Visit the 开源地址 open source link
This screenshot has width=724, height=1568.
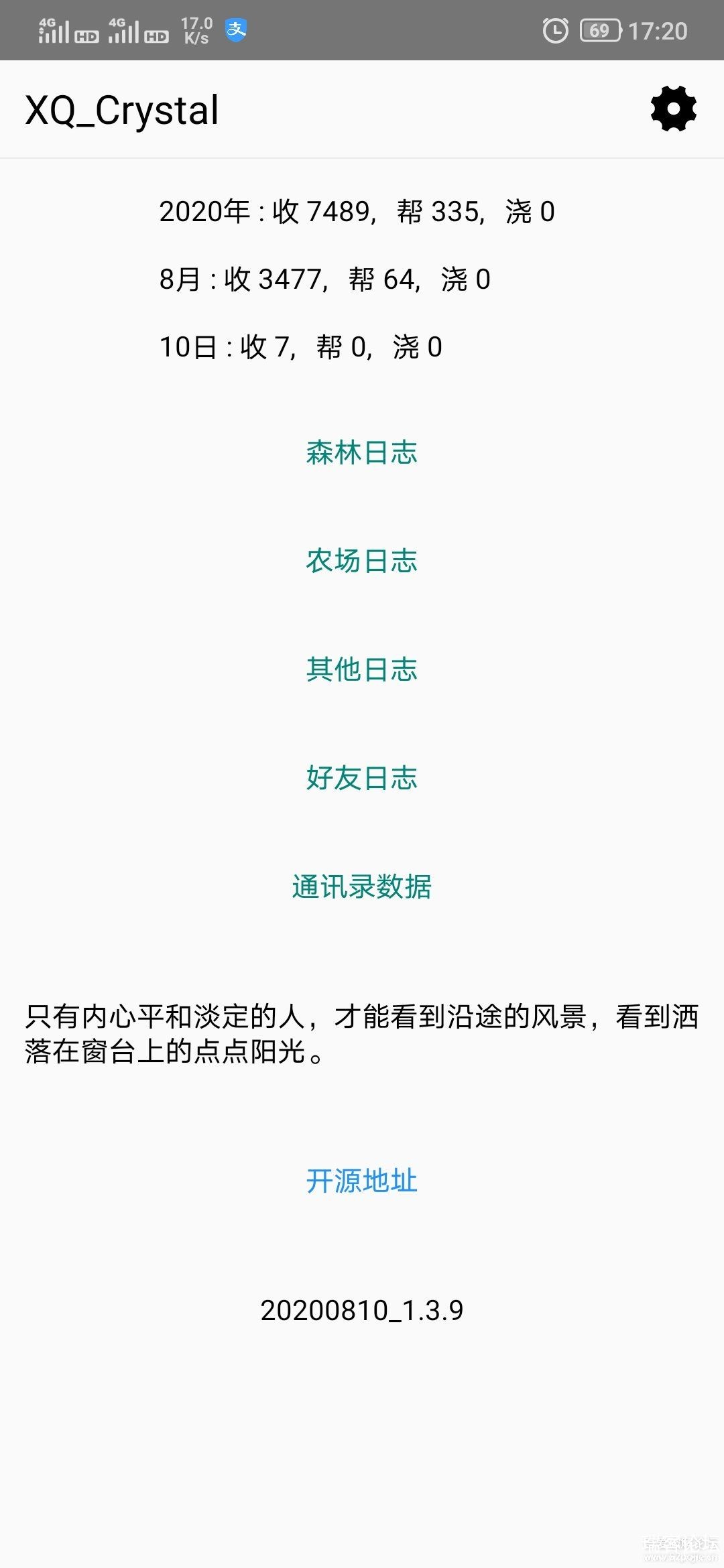tap(361, 1181)
